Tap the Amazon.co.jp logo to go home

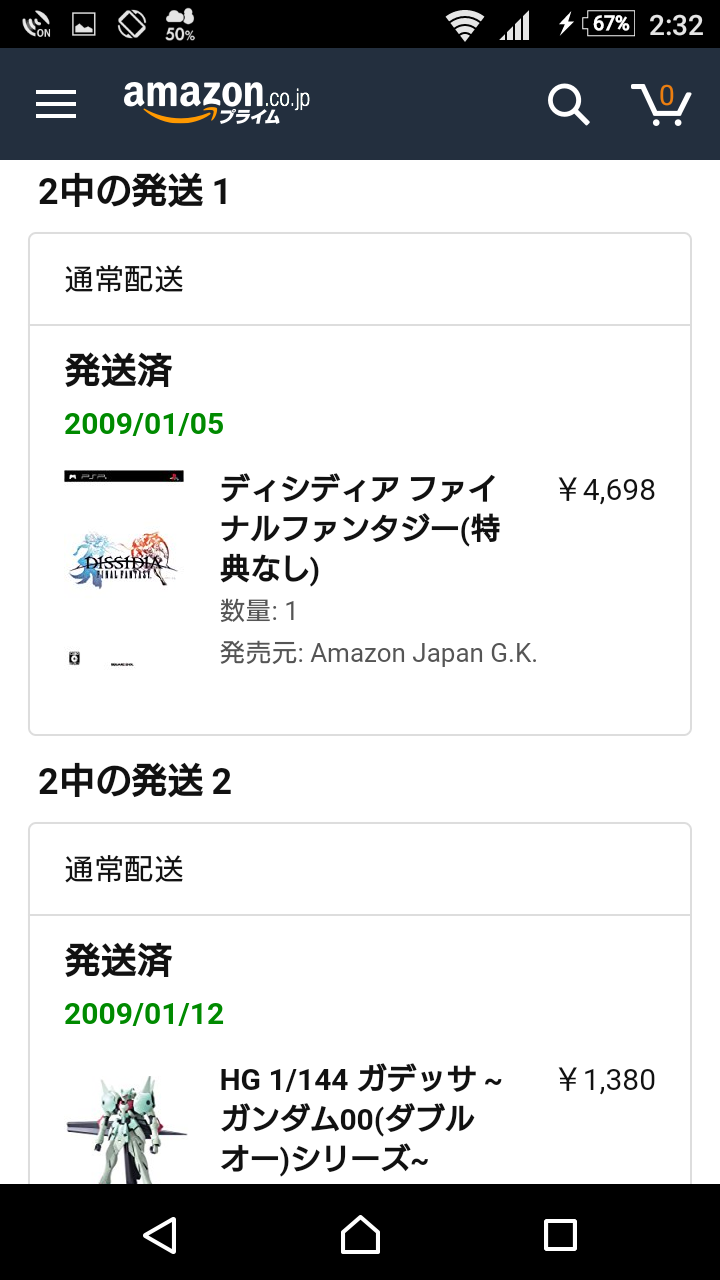(x=217, y=103)
